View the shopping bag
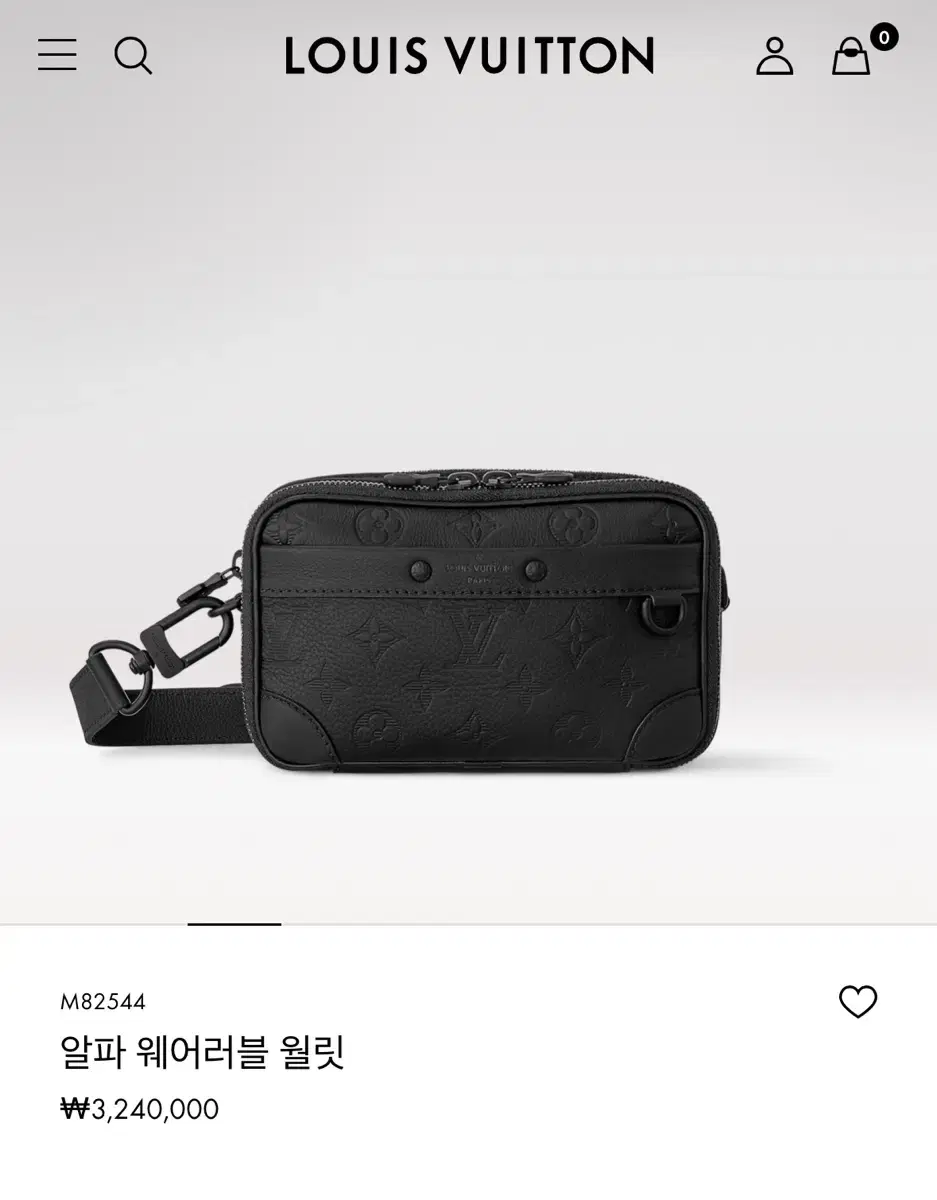 pyautogui.click(x=851, y=56)
